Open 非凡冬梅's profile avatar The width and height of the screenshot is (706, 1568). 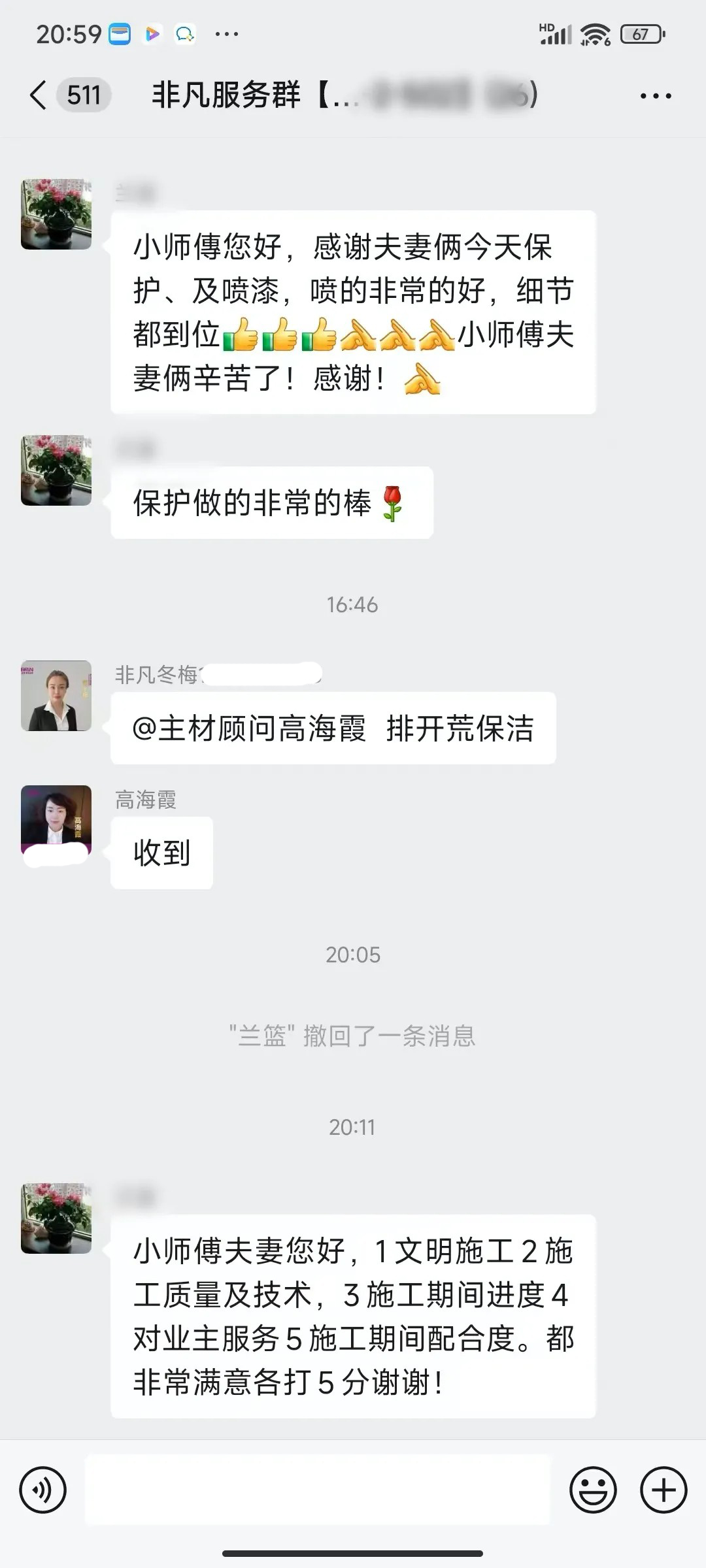[56, 696]
